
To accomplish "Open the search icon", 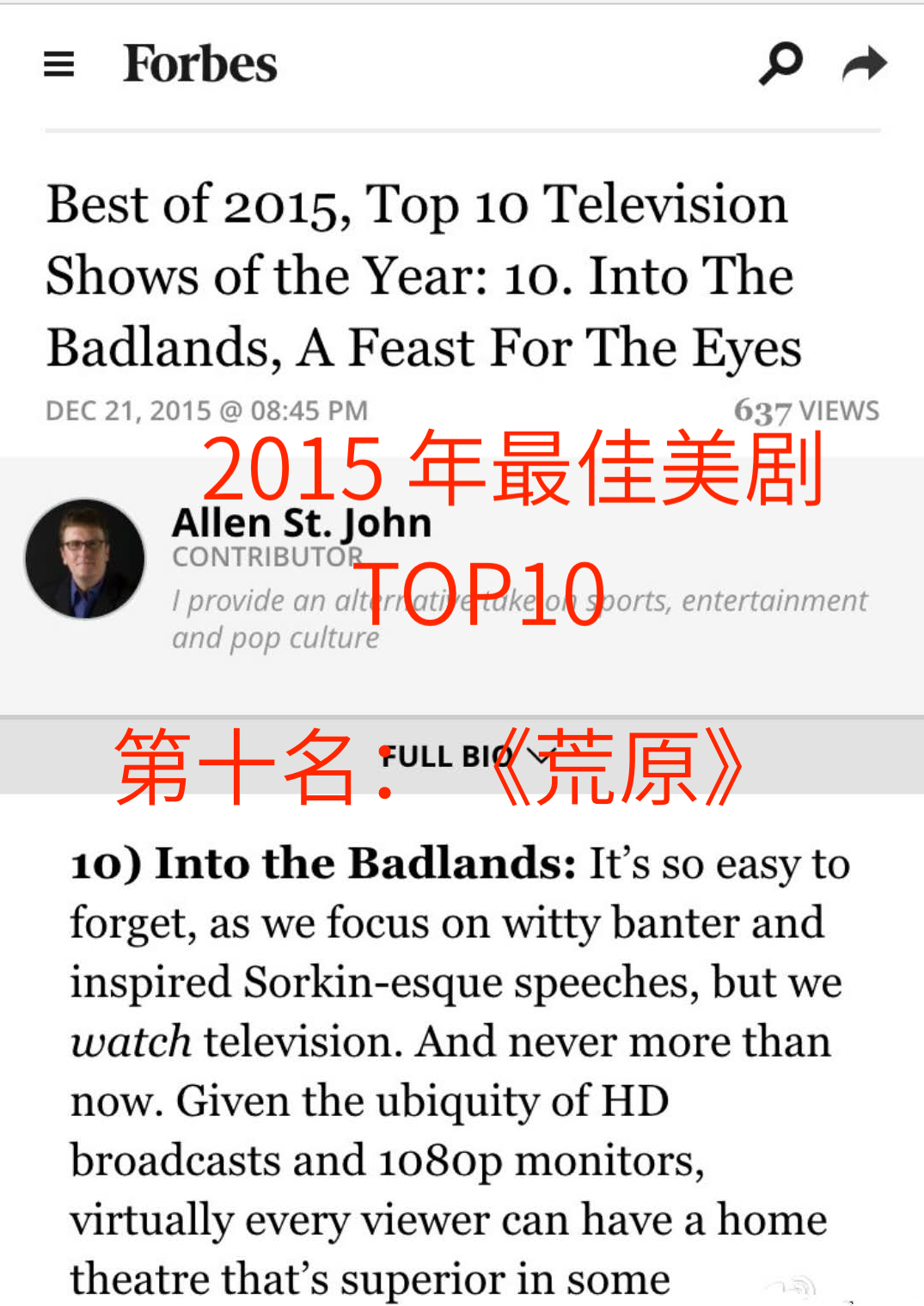I will tap(780, 64).
